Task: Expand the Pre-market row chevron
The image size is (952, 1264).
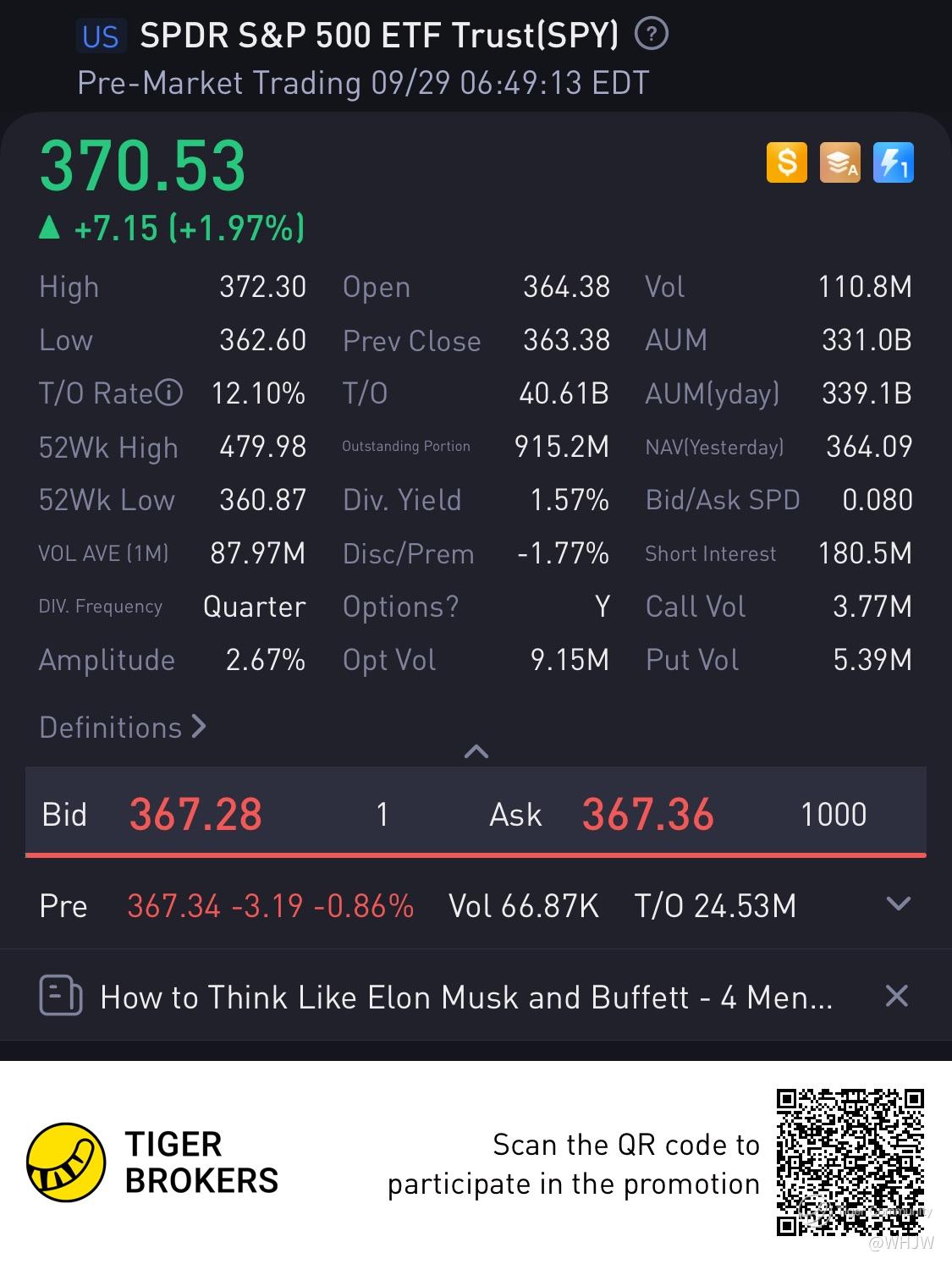Action: tap(898, 904)
